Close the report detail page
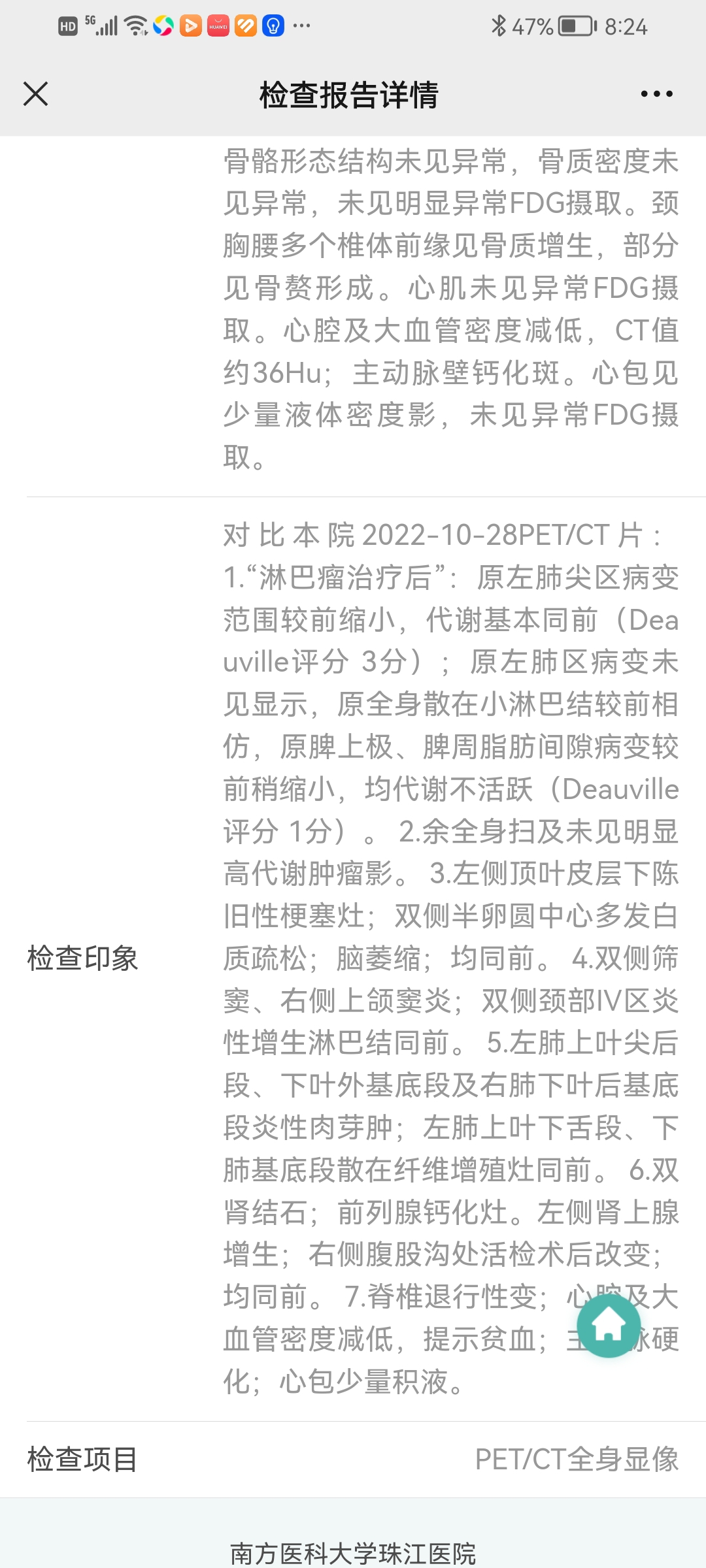This screenshot has height=1568, width=706. 35,93
